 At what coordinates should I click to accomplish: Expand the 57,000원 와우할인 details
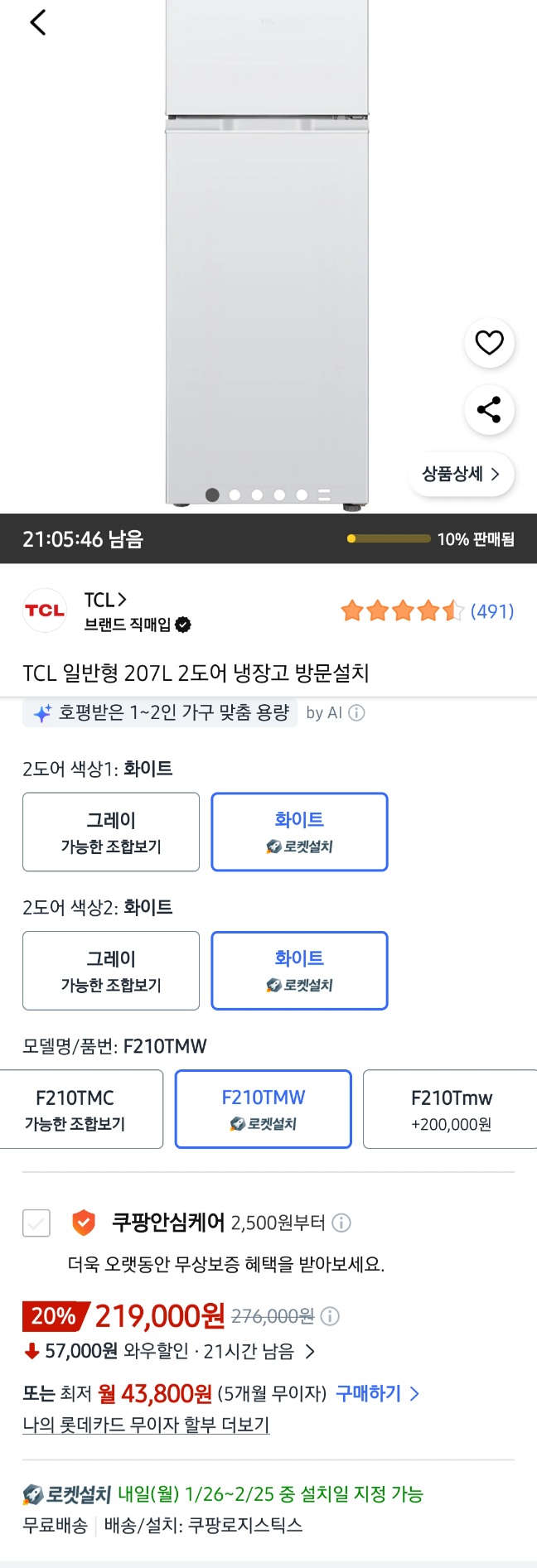(x=310, y=1352)
